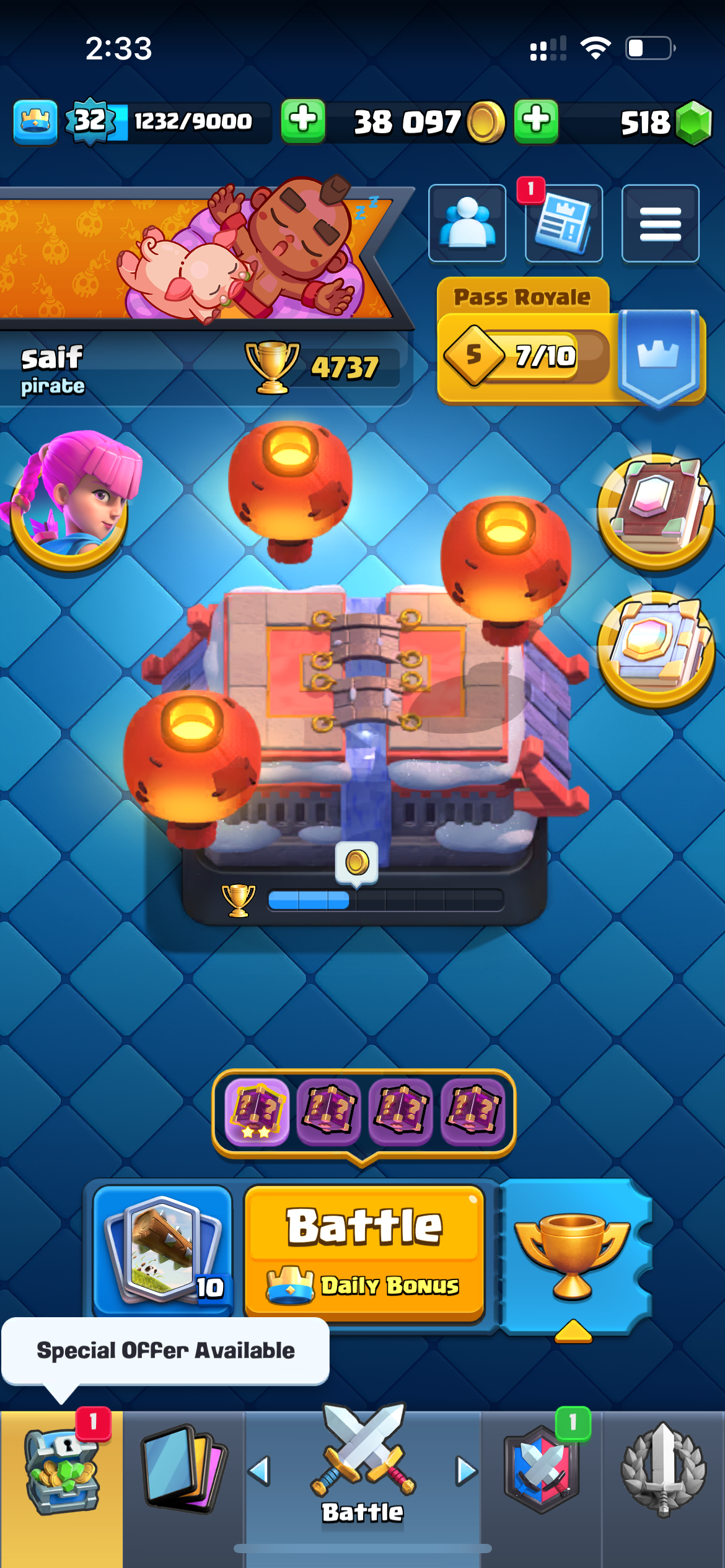Open the Clan shield tab

point(542,1489)
